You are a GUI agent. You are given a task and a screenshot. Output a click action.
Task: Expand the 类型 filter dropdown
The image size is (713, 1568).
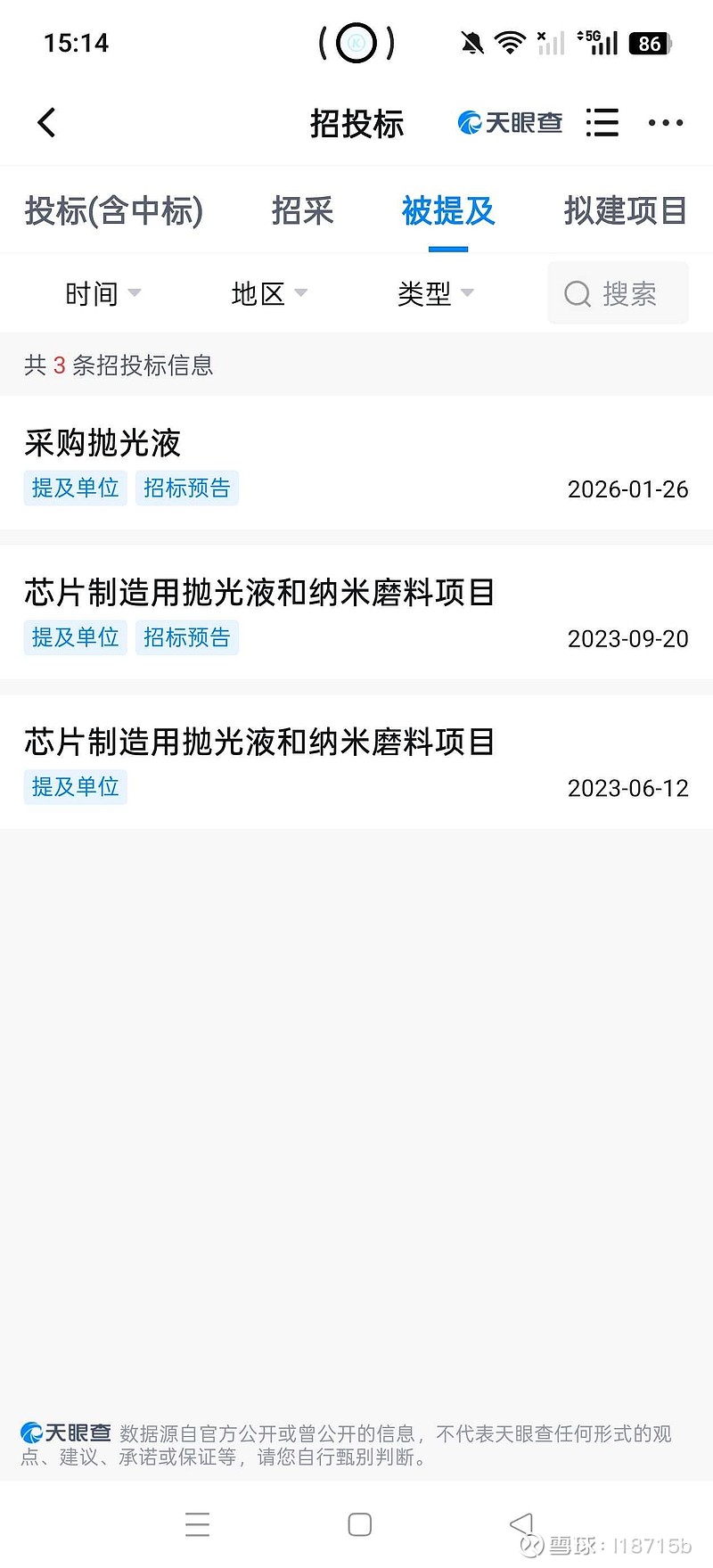point(435,293)
